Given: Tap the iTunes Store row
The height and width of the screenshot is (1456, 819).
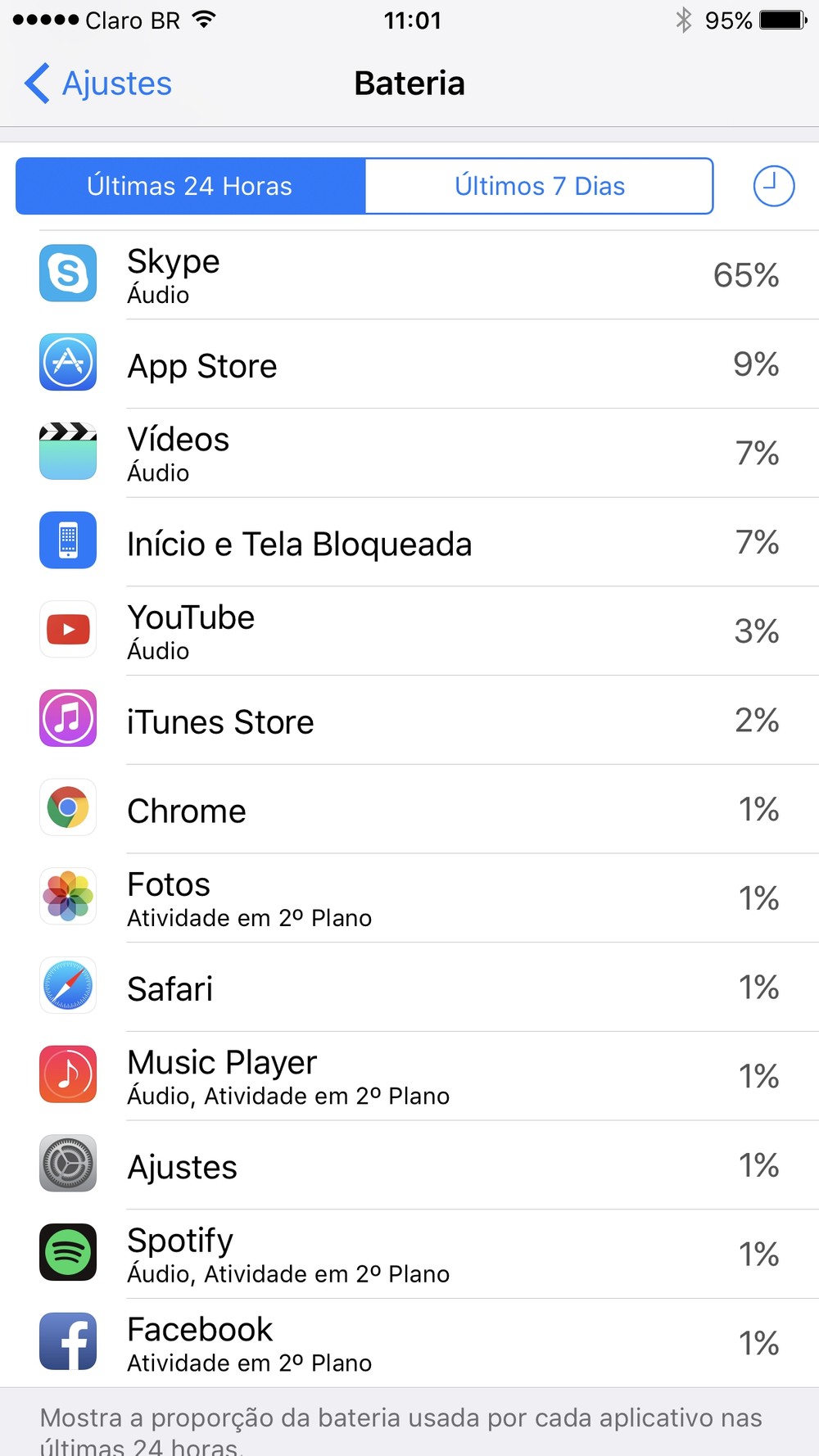Looking at the screenshot, I should pos(409,721).
